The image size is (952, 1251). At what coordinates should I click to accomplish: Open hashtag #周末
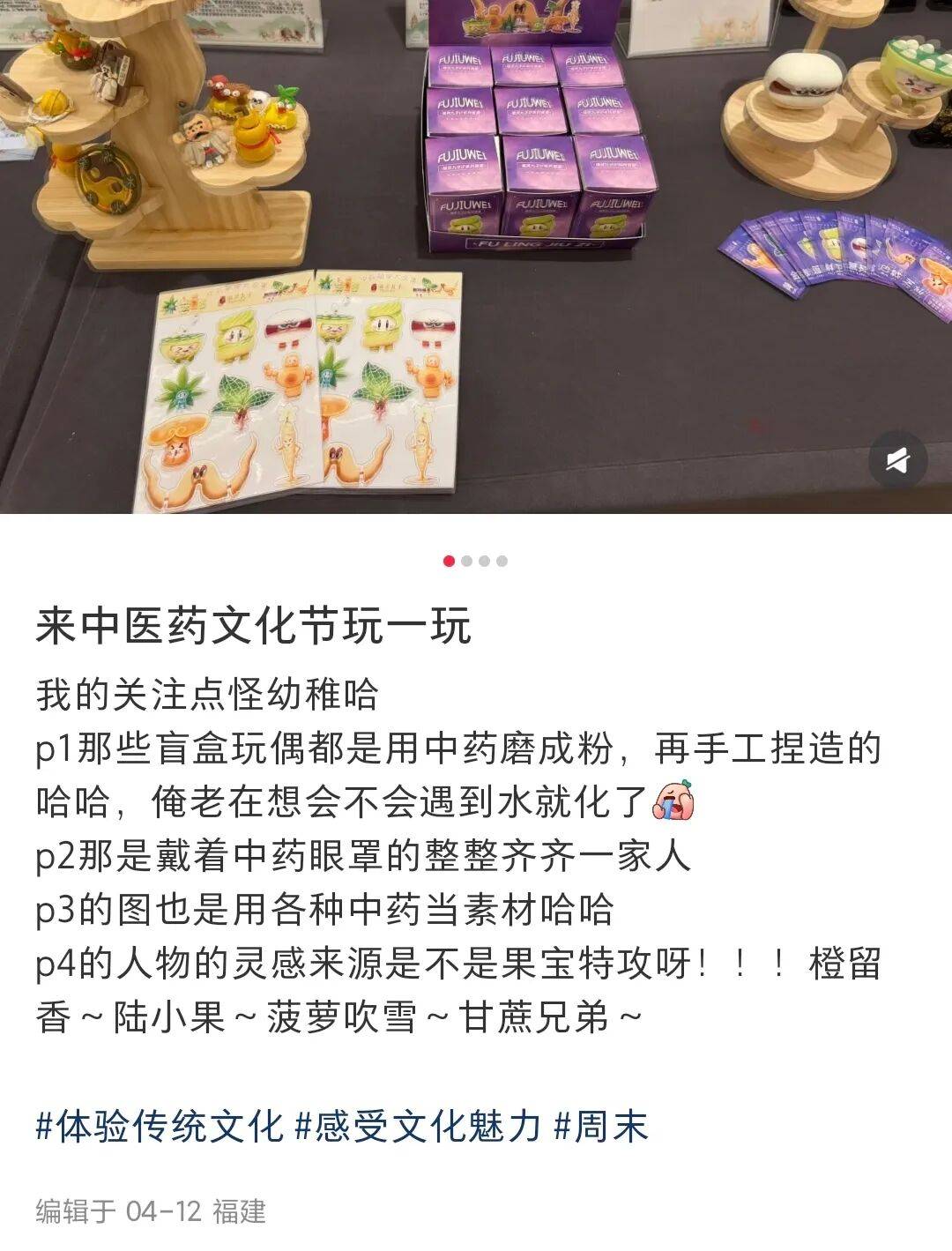click(x=601, y=1127)
